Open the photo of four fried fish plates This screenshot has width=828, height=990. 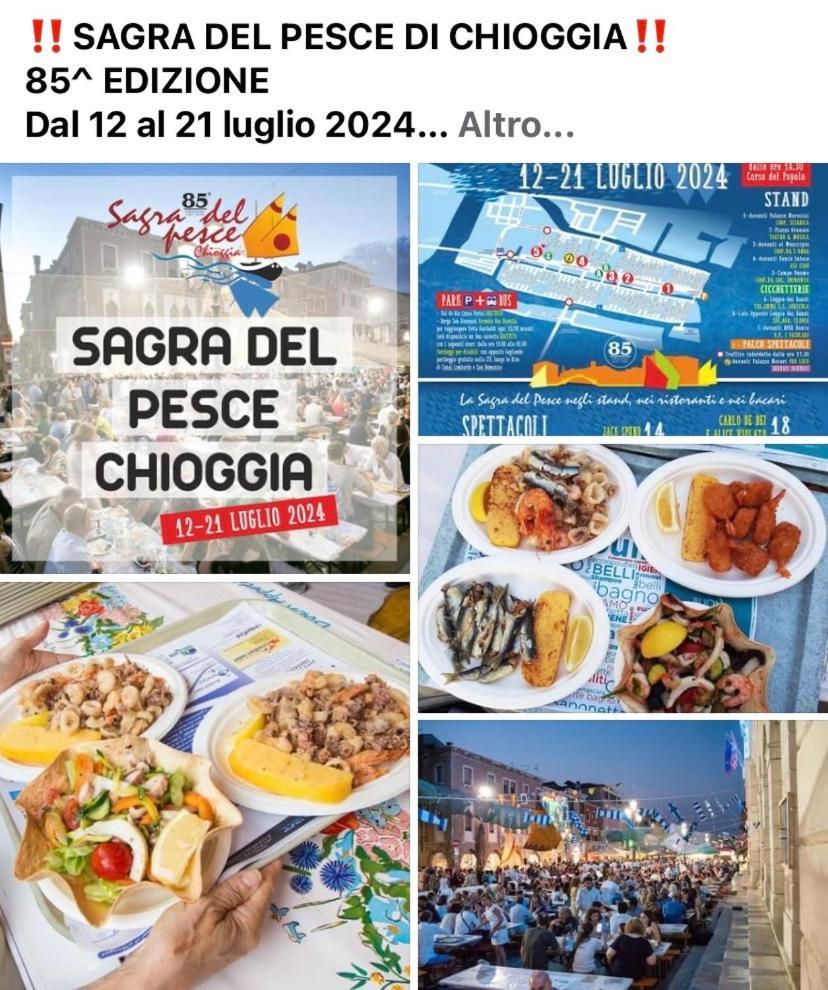click(x=622, y=578)
